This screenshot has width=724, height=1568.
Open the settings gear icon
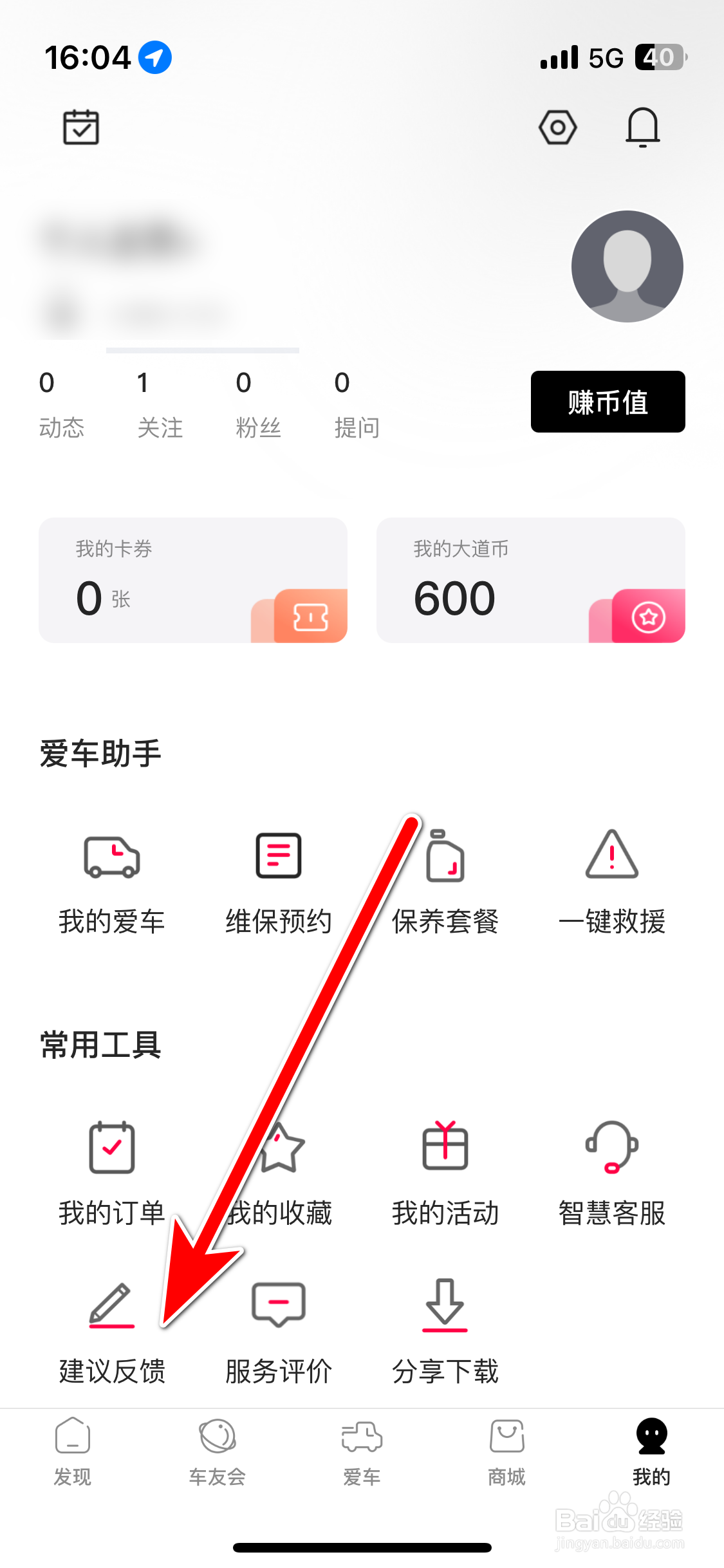557,127
